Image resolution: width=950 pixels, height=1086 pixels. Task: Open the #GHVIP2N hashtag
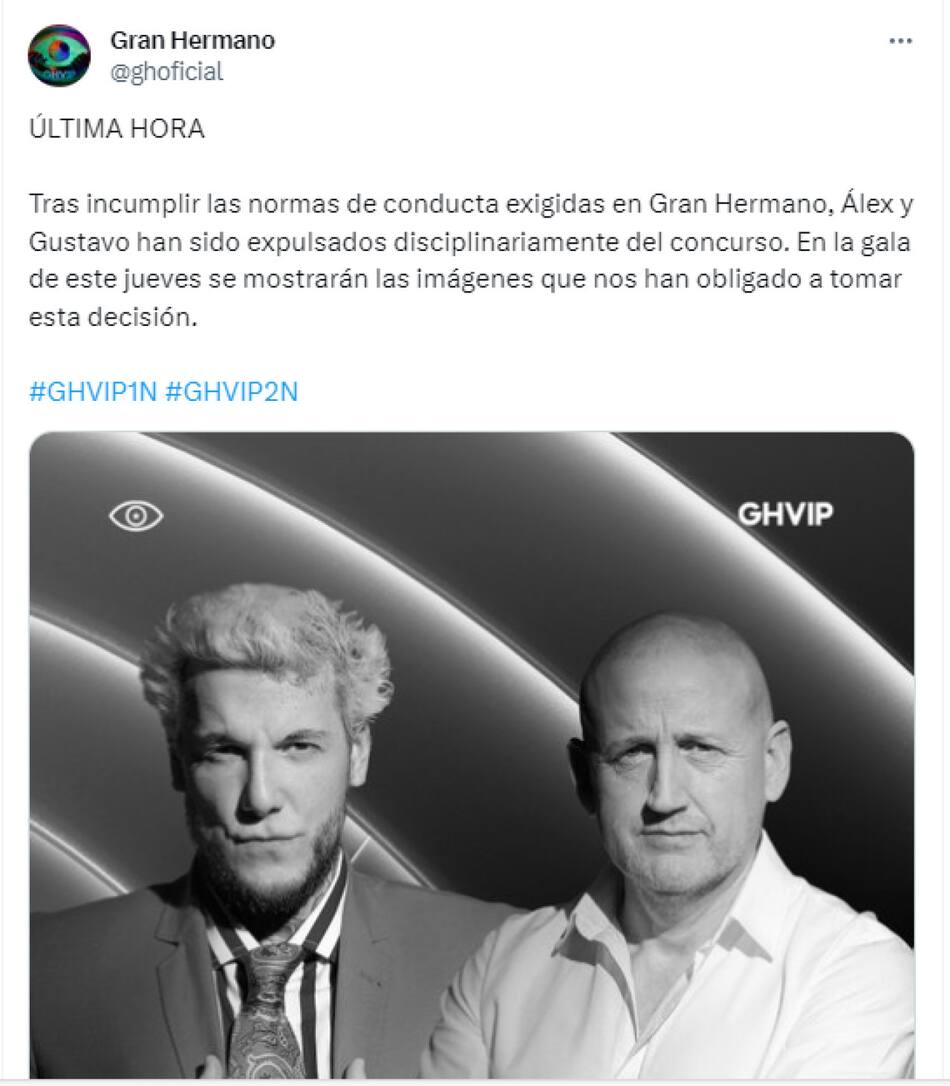click(x=232, y=391)
